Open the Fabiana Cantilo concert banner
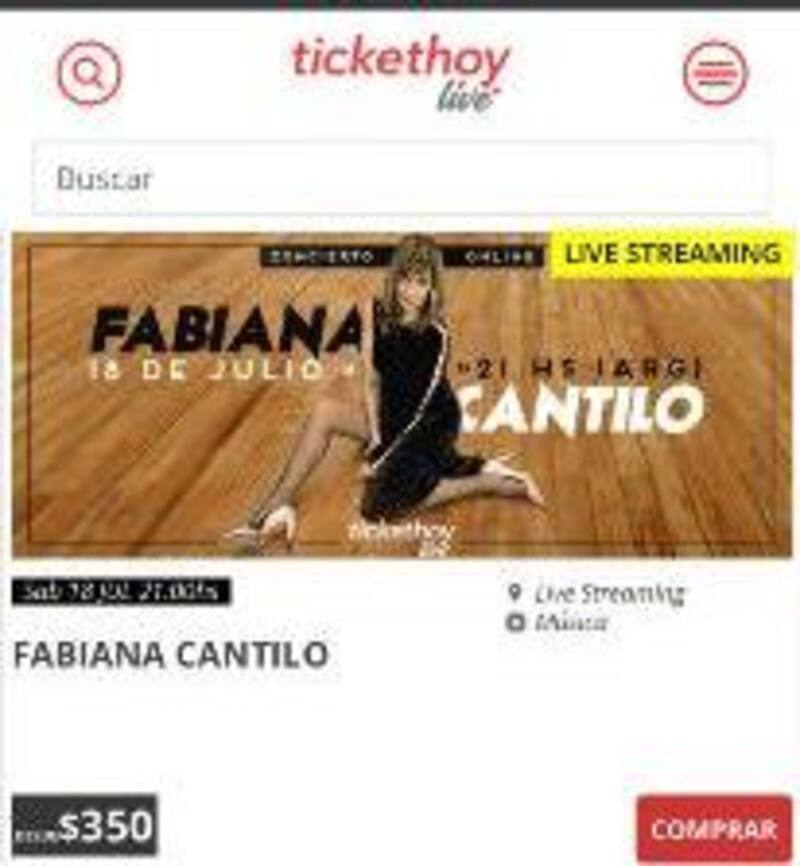The height and width of the screenshot is (866, 800). [x=400, y=395]
